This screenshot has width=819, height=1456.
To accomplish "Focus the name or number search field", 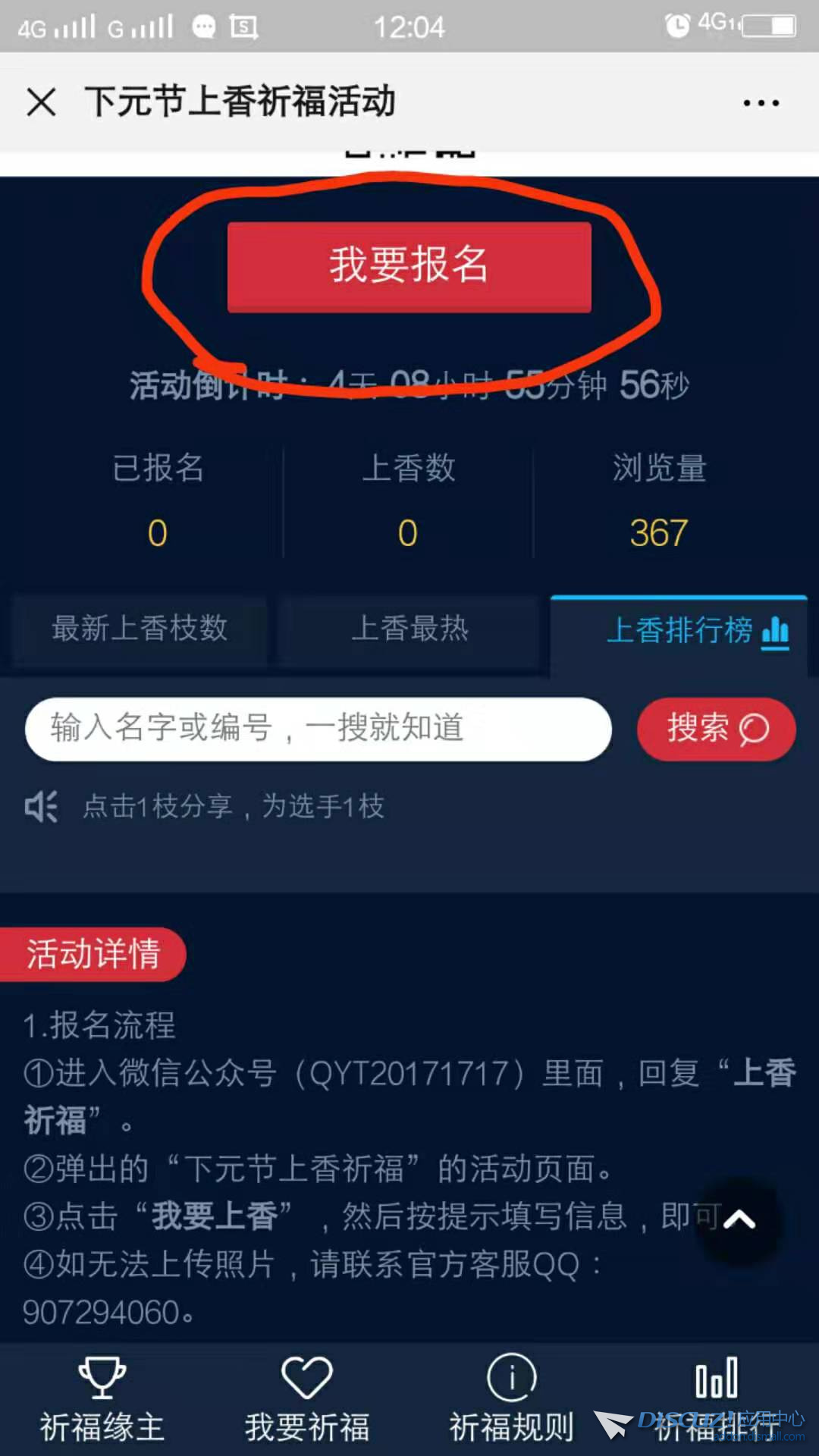I will coord(318,729).
